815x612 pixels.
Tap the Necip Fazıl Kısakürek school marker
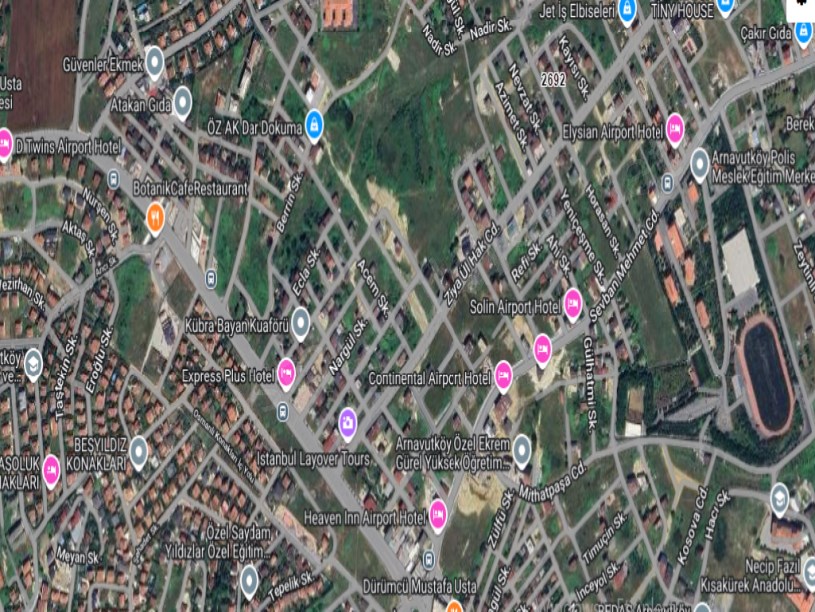[x=780, y=494]
